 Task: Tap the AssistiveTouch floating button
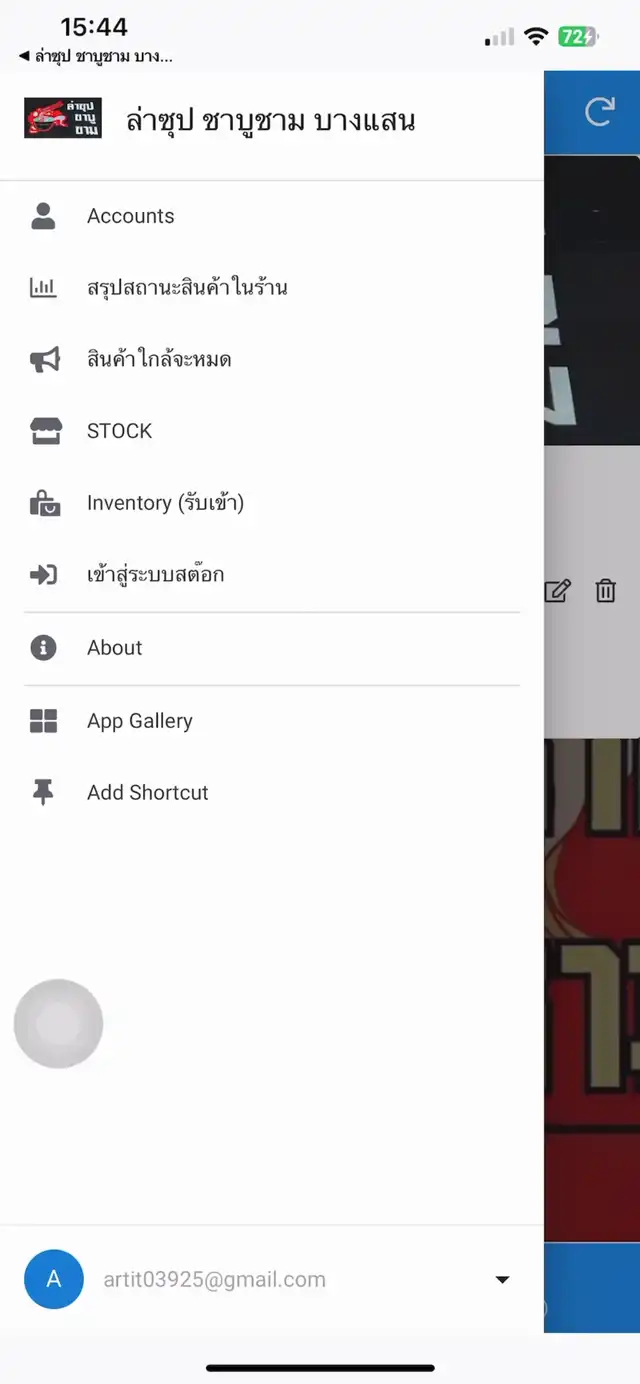click(58, 1023)
